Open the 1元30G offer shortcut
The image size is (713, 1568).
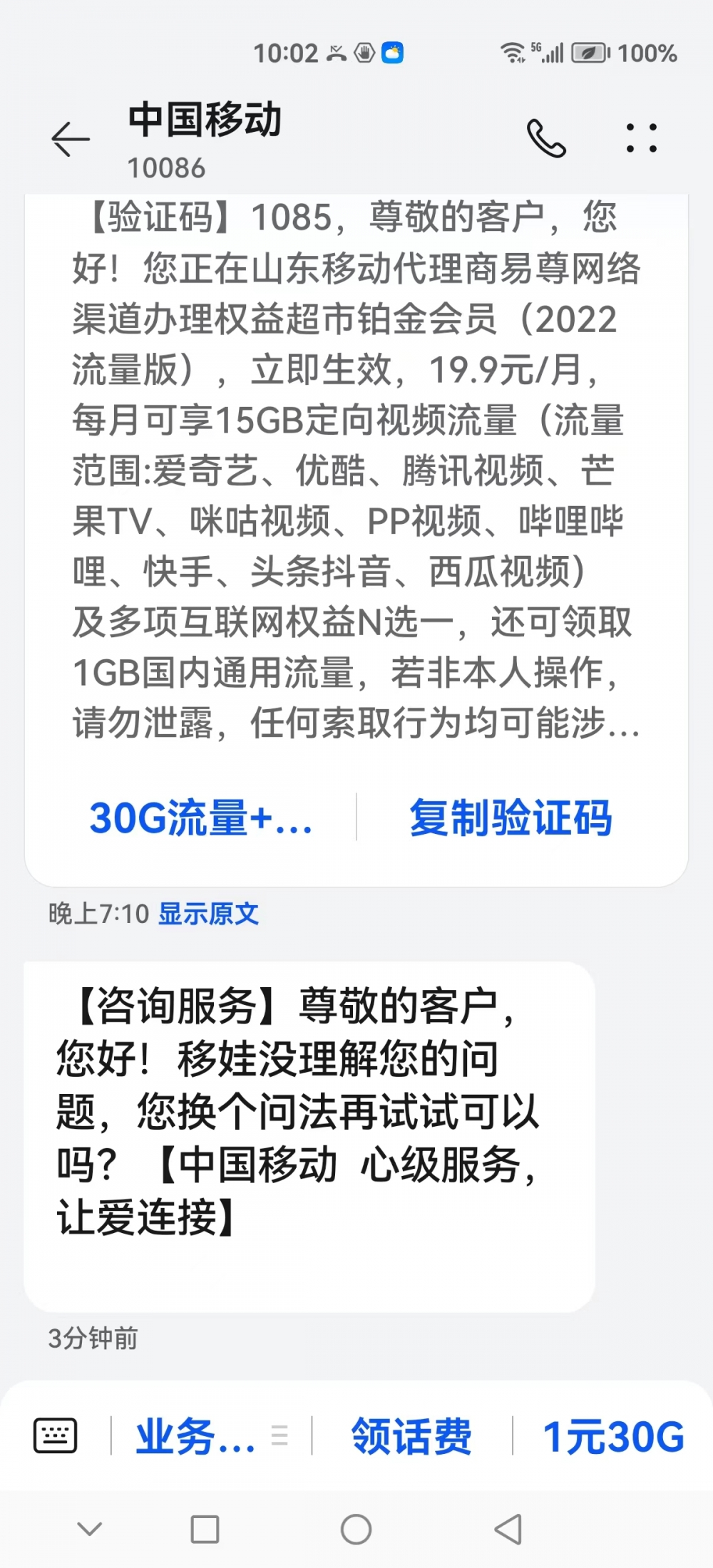pos(613,1435)
